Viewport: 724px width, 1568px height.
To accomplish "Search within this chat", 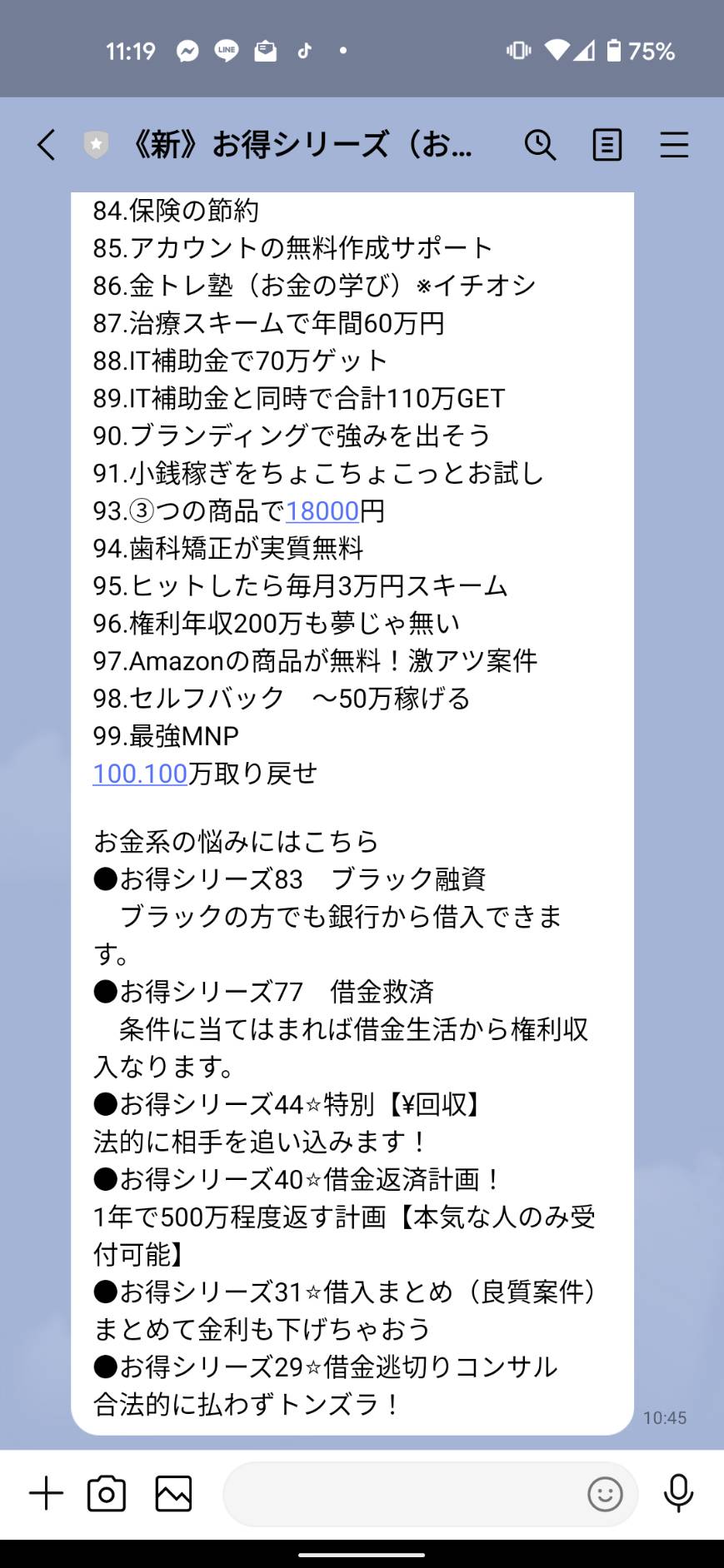I will (540, 145).
